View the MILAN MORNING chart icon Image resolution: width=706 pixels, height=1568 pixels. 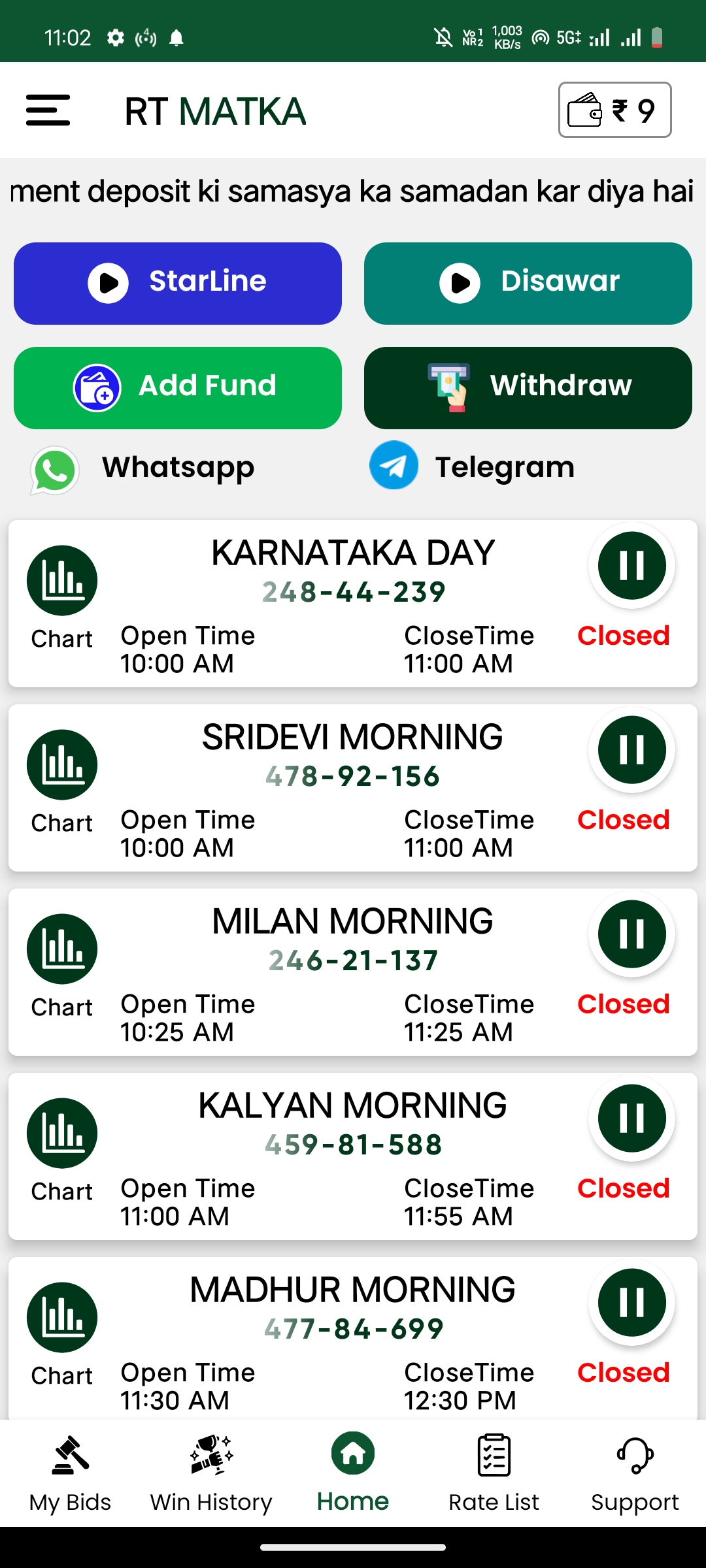tap(61, 948)
